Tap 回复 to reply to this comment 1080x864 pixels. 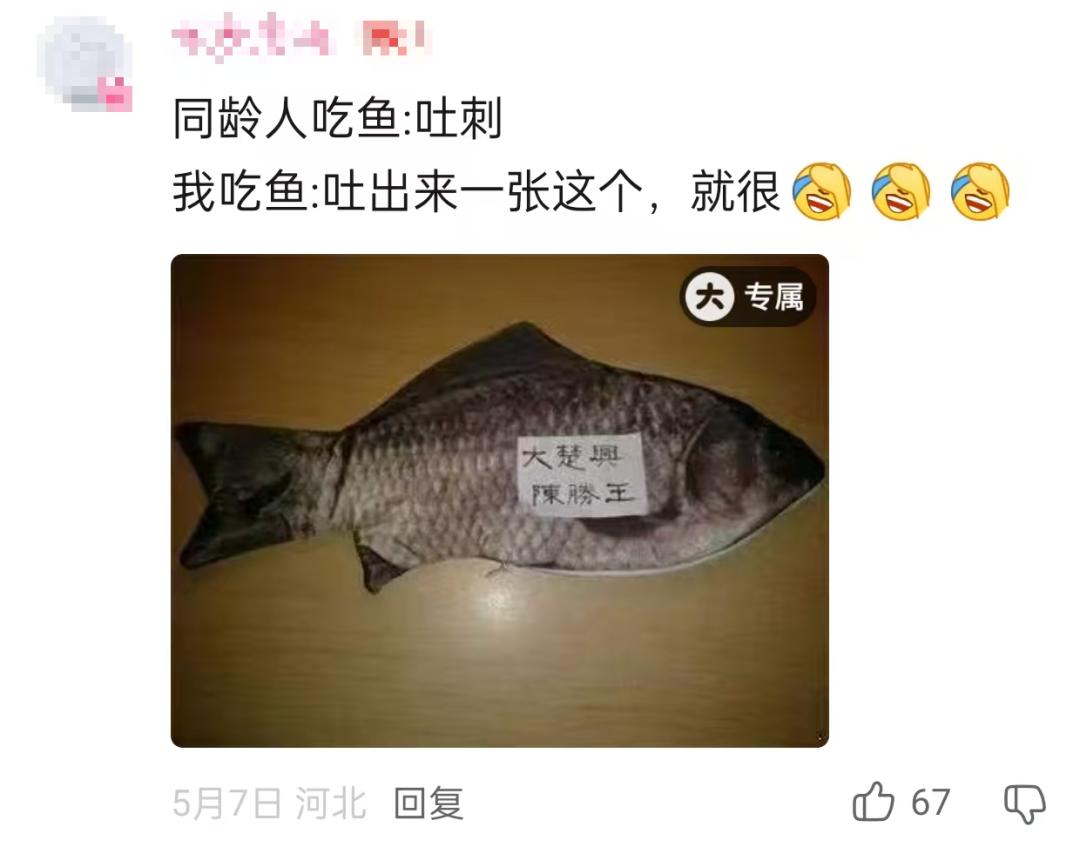(x=428, y=803)
